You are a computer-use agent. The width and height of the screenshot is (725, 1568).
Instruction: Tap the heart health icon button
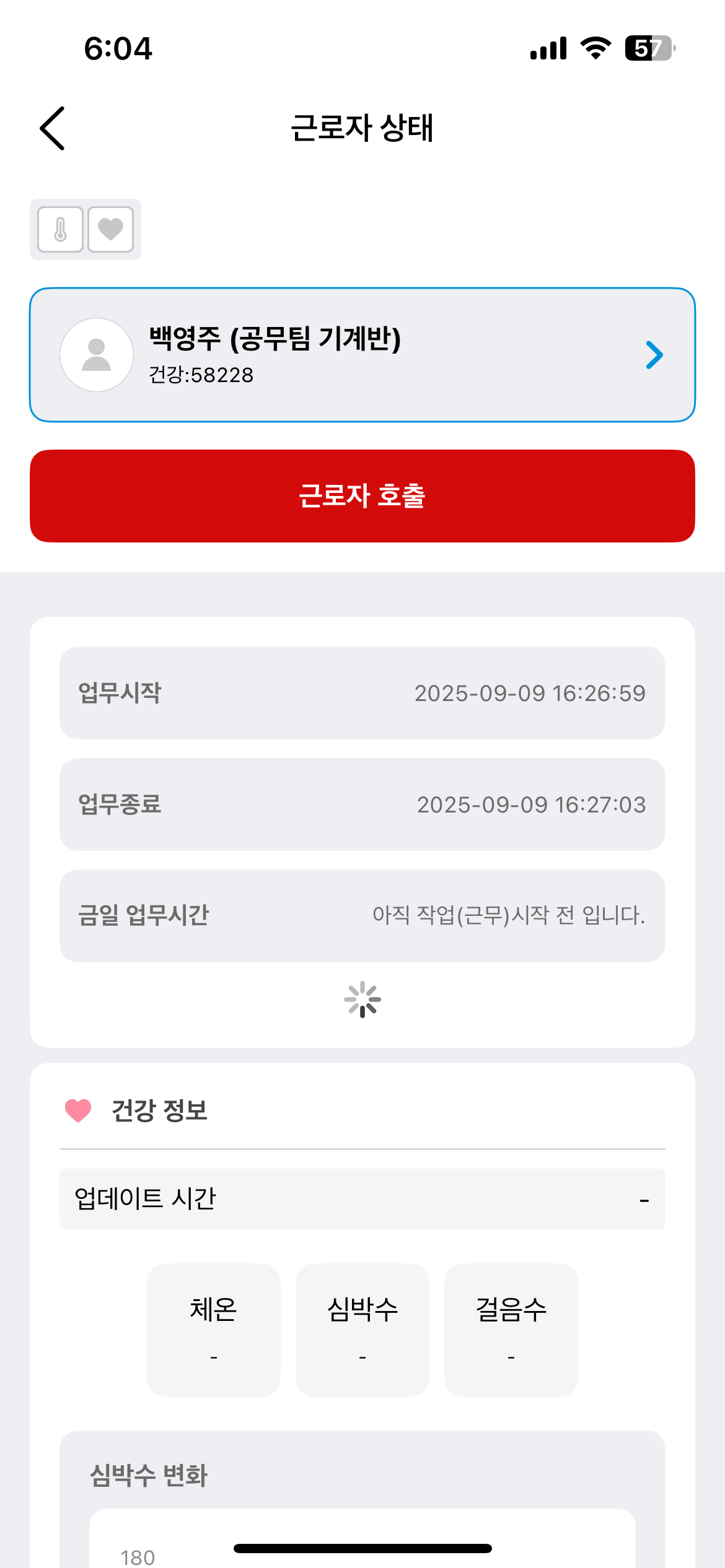pyautogui.click(x=111, y=230)
